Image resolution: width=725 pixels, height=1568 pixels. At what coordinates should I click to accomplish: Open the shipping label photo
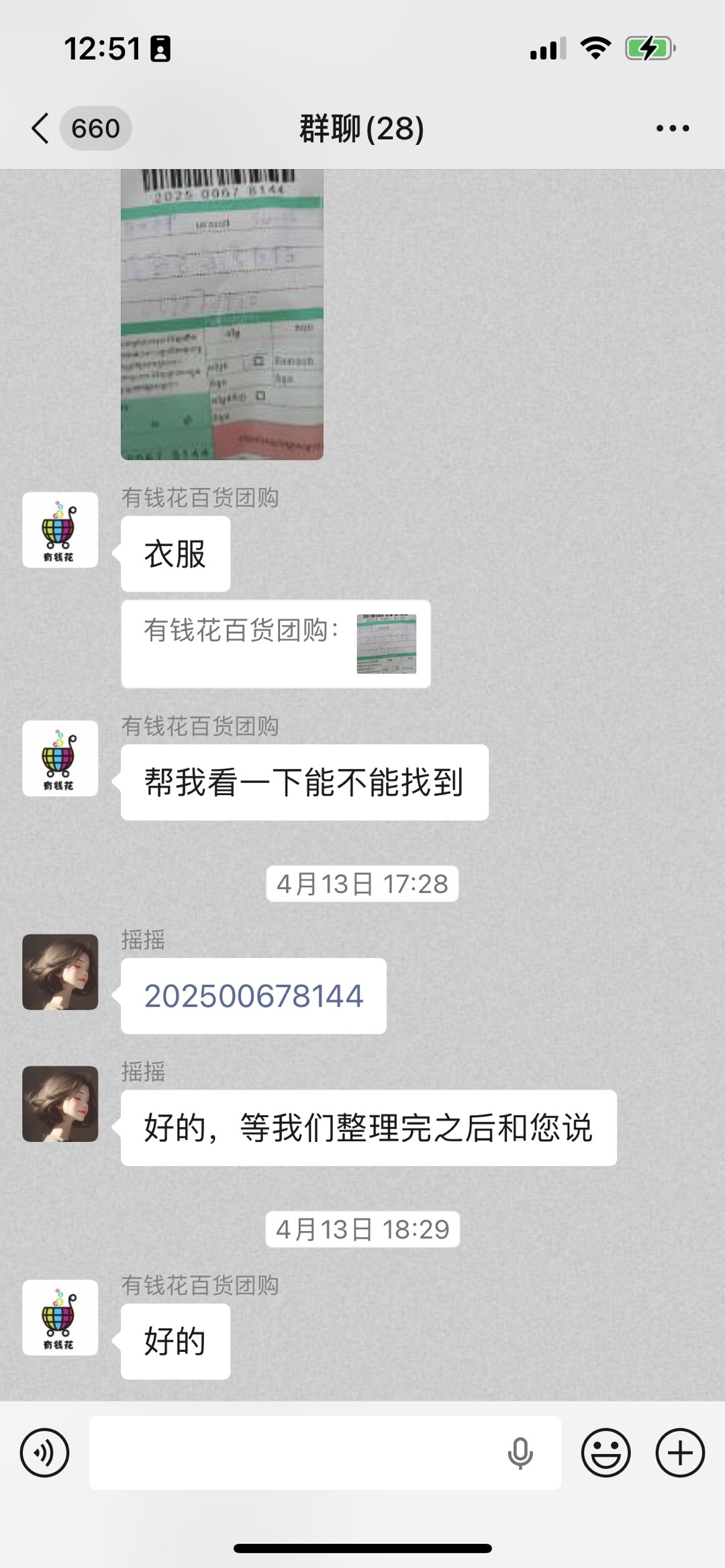[222, 314]
